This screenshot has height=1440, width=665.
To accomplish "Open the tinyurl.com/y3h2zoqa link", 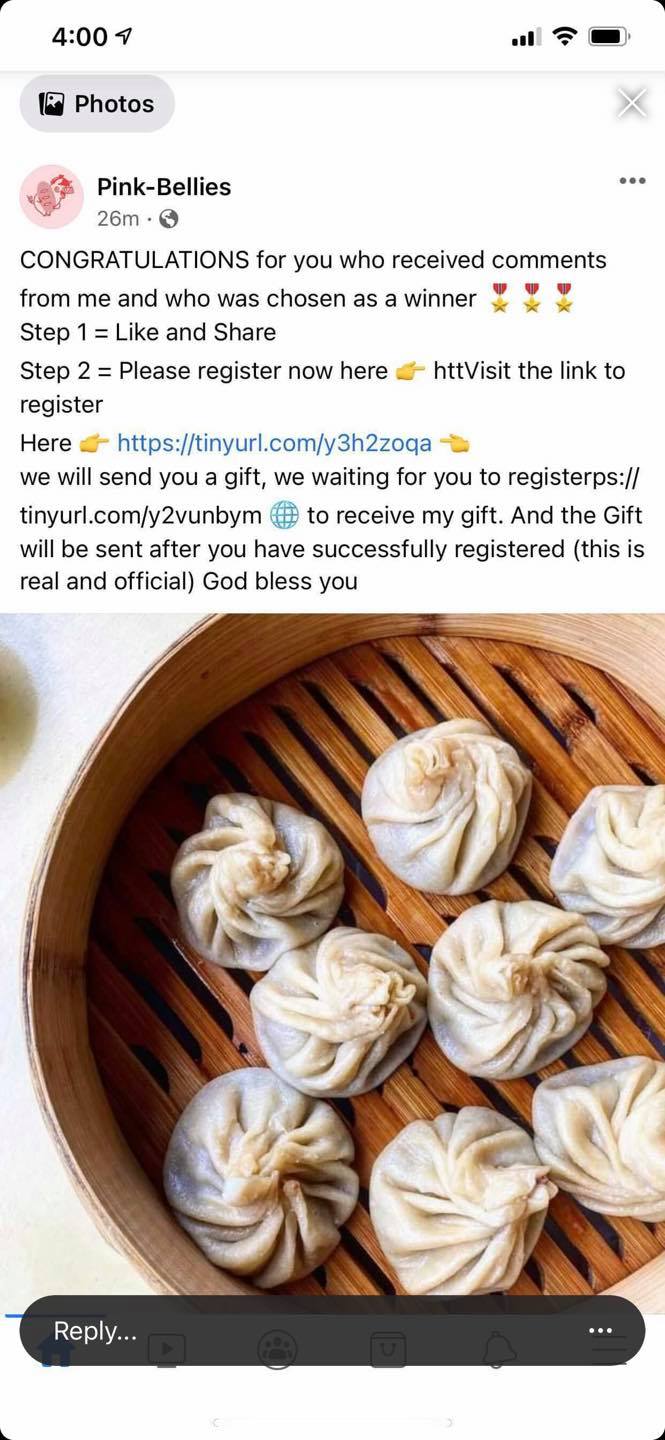I will pyautogui.click(x=274, y=442).
